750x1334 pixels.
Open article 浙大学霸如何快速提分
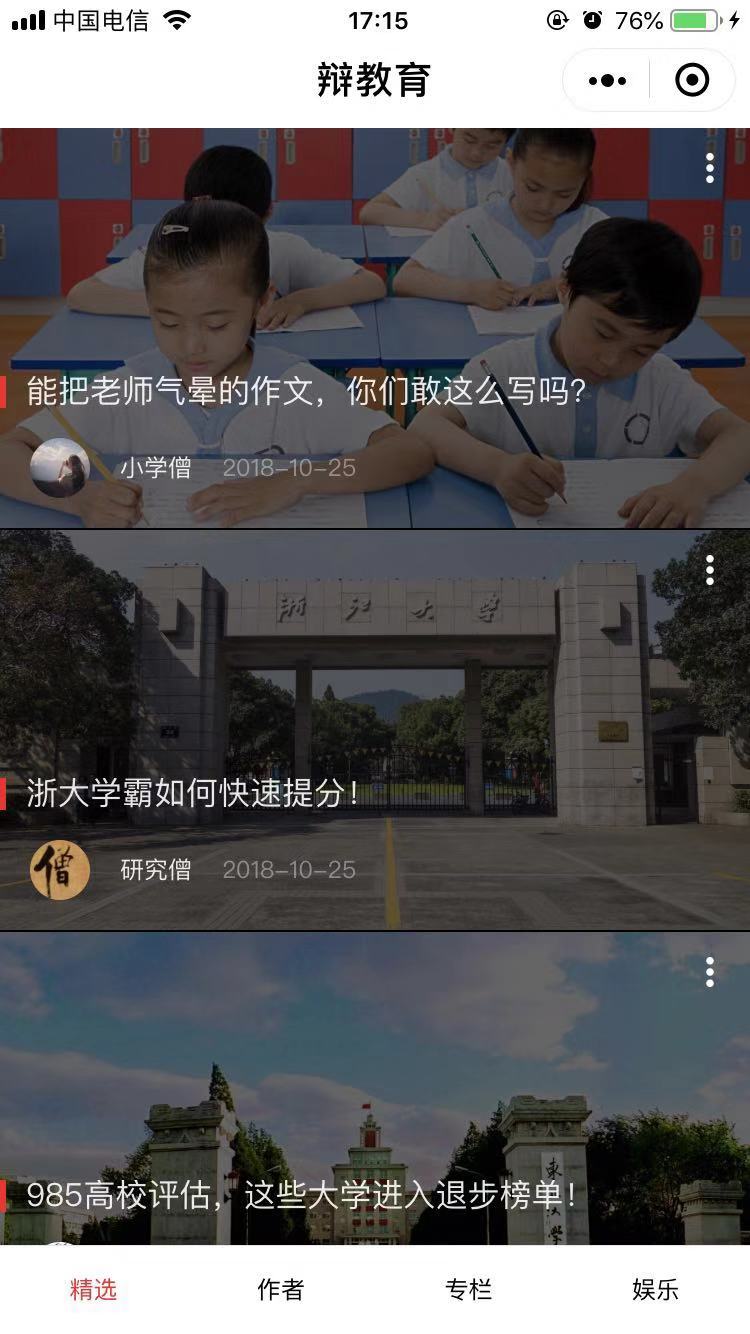(x=193, y=793)
